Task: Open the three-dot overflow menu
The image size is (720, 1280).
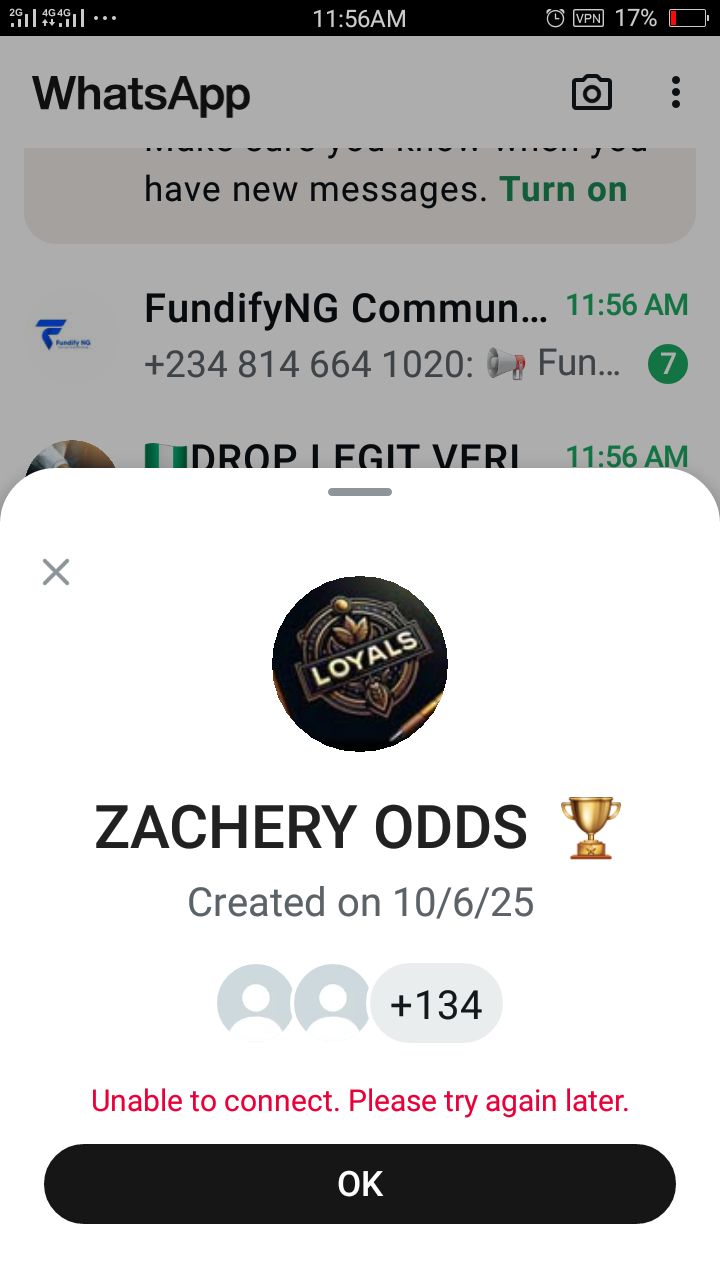Action: 676,93
